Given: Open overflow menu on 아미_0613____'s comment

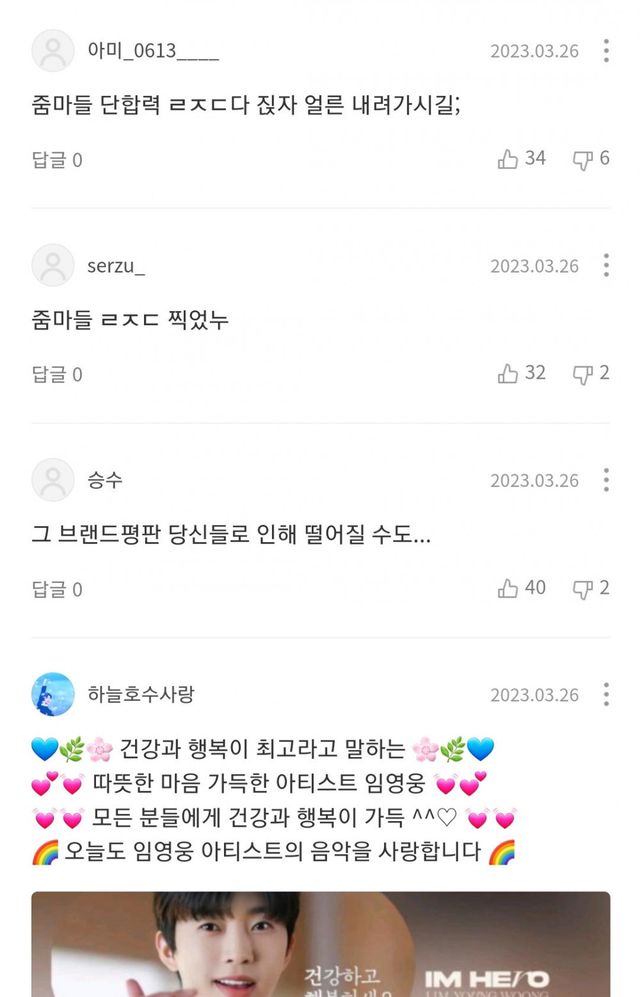Looking at the screenshot, I should 606,51.
